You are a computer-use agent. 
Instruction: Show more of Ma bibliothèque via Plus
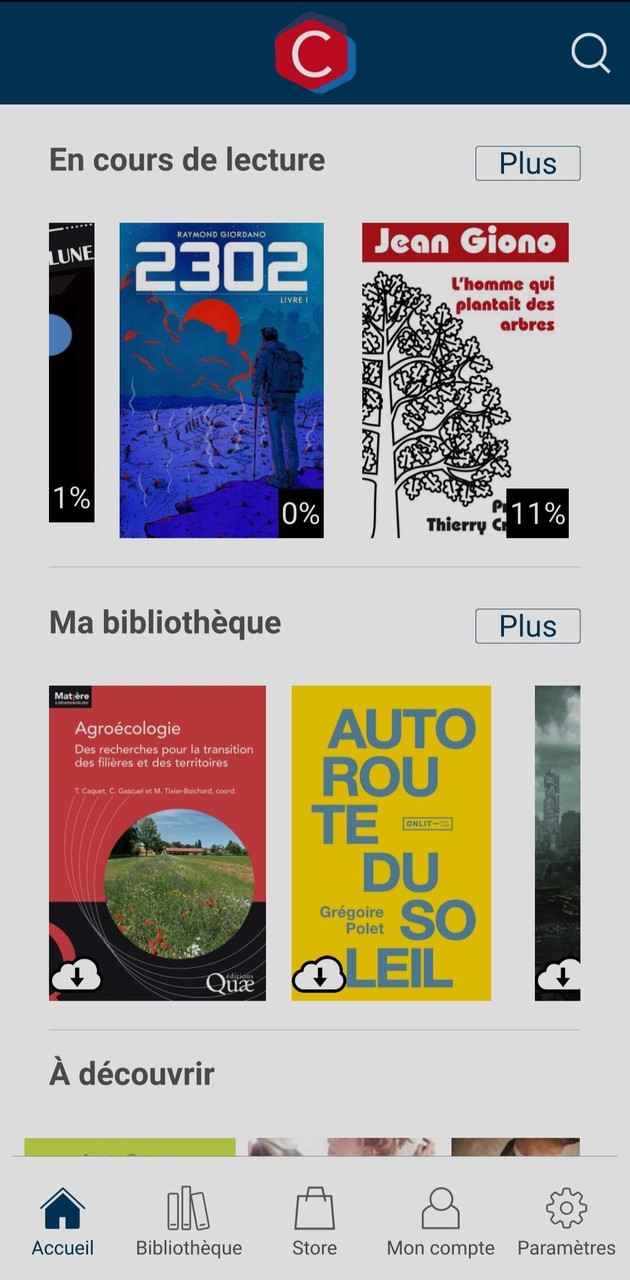[527, 626]
